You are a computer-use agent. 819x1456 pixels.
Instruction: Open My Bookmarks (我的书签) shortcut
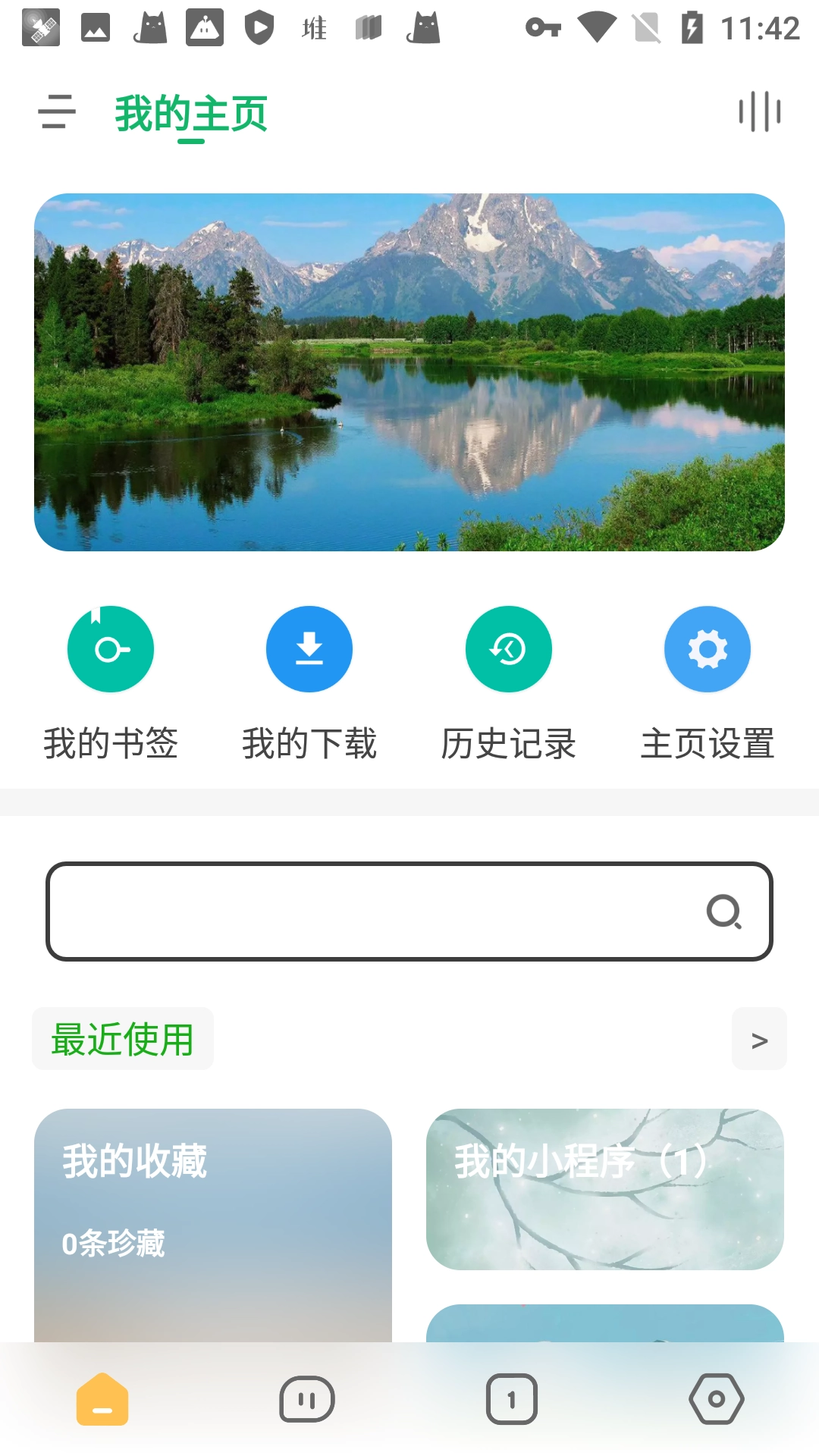(x=111, y=649)
